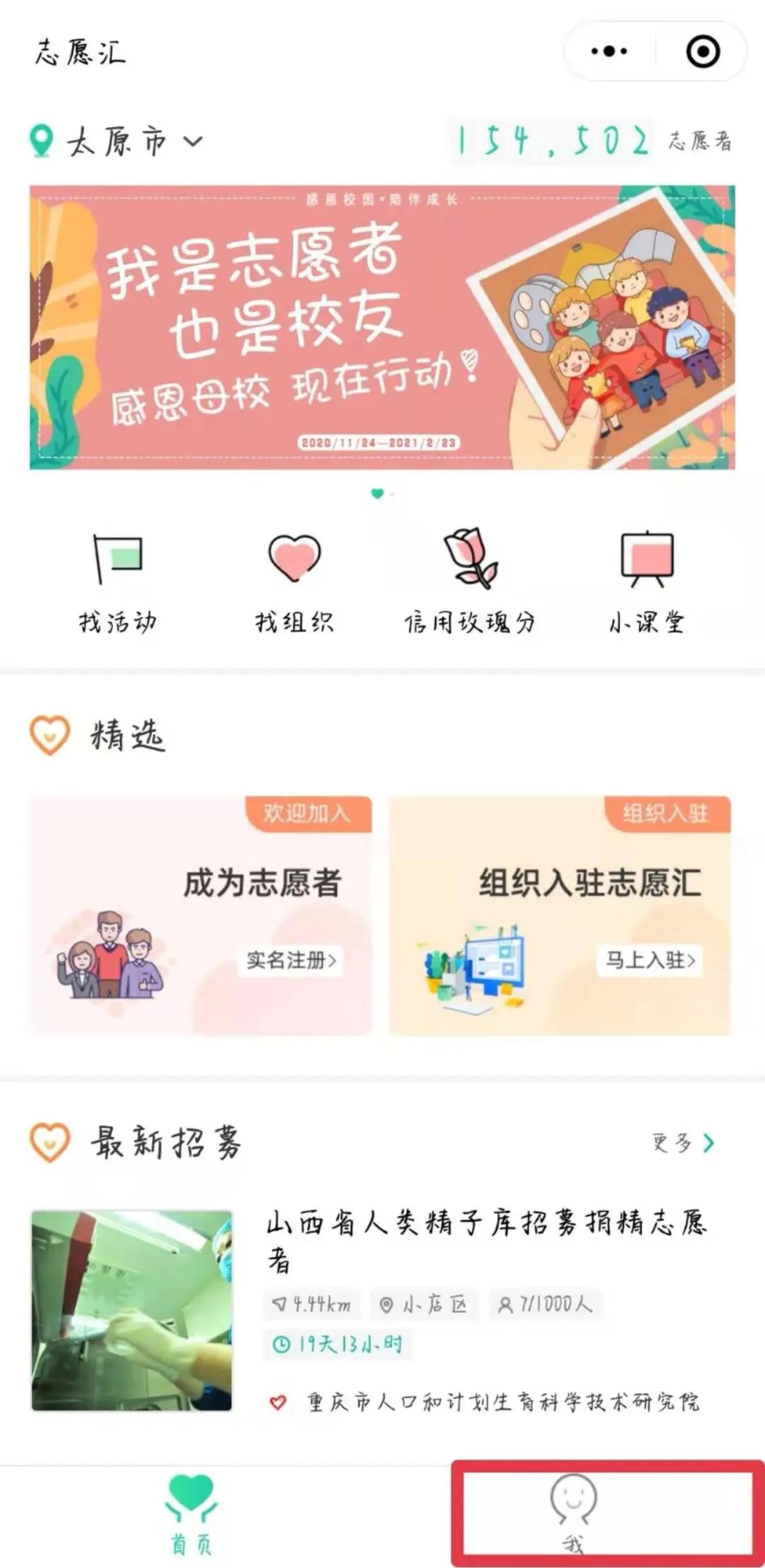Viewport: 765px width, 1568px height.
Task: Switch to the 我 tab
Action: 573,1515
